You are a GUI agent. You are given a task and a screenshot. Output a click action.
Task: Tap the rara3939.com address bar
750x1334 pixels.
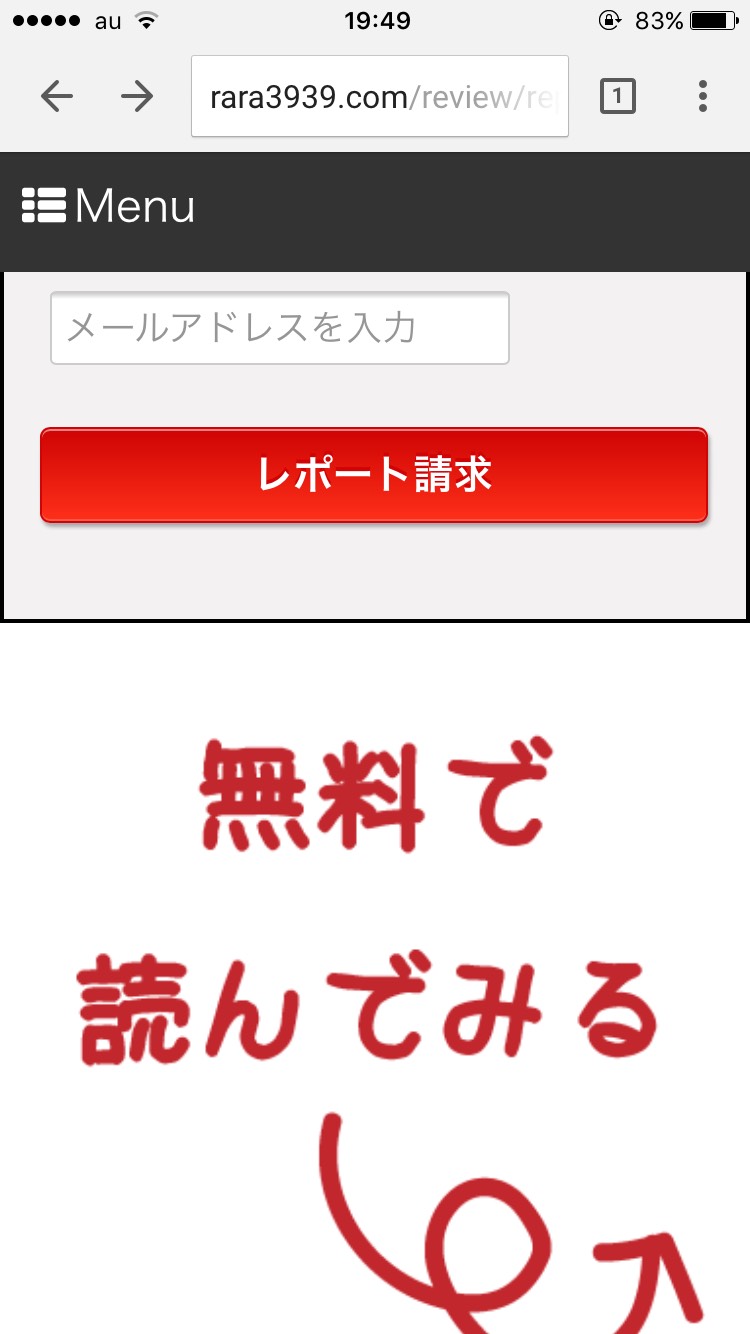379,96
